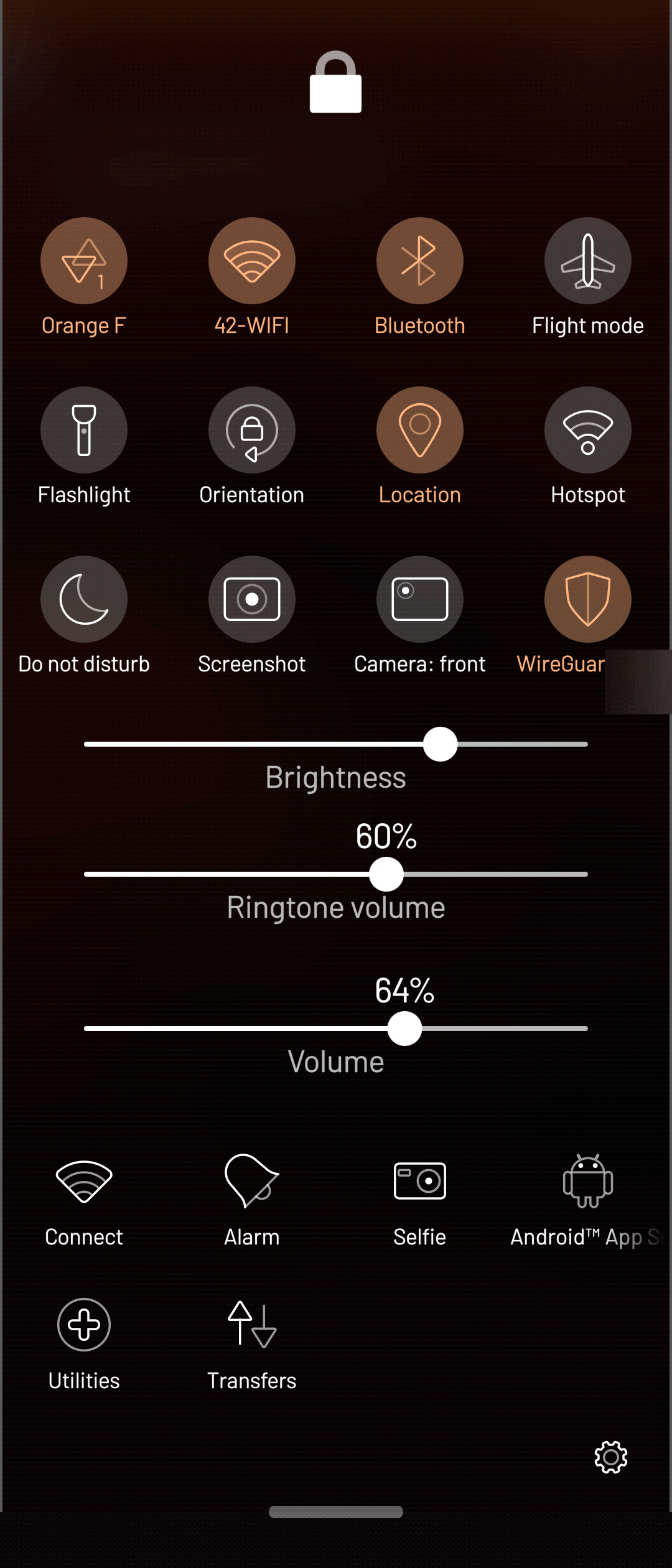Tap the Camera: front tile
This screenshot has height=1568, width=672.
420,600
